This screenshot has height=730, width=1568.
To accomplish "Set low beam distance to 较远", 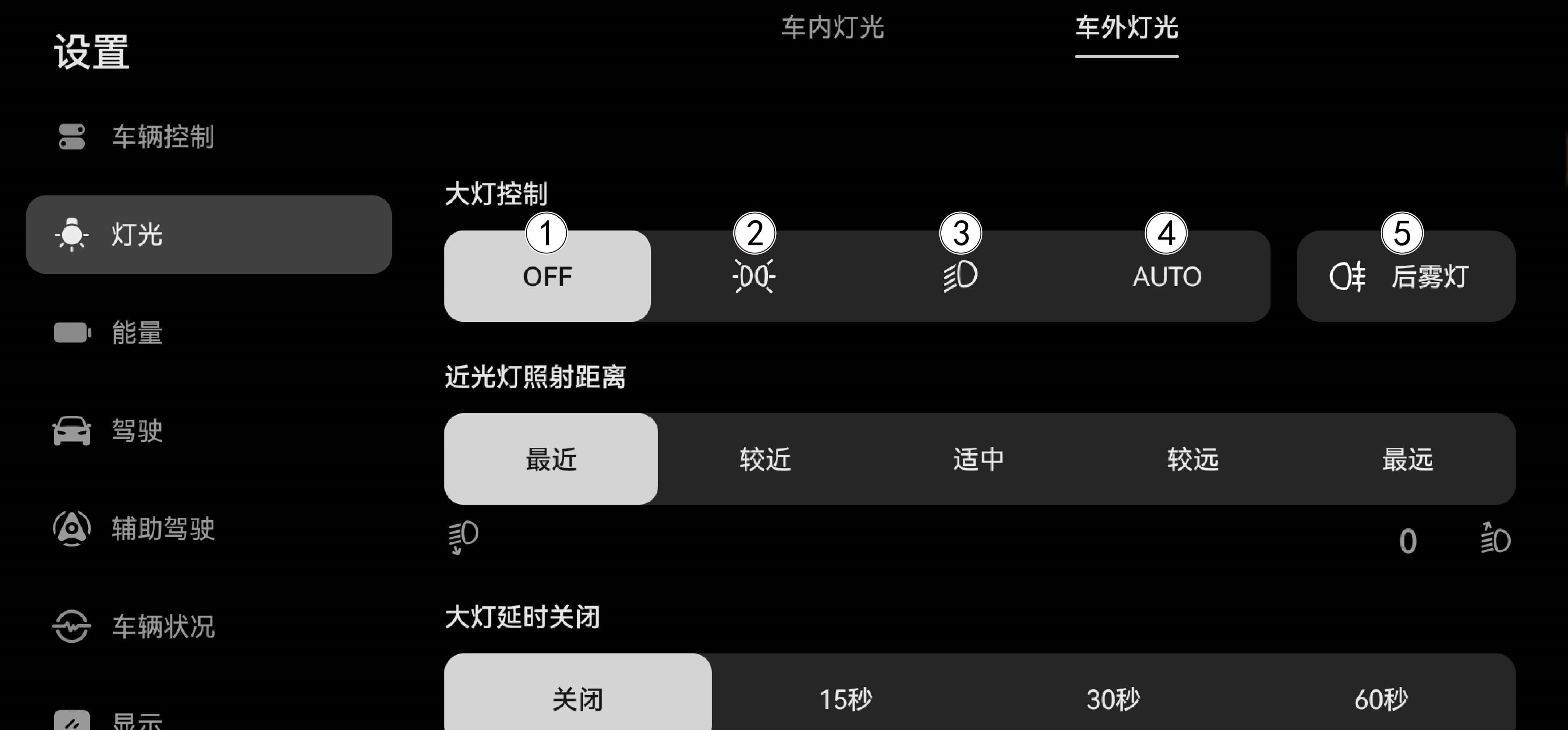I will click(1192, 459).
